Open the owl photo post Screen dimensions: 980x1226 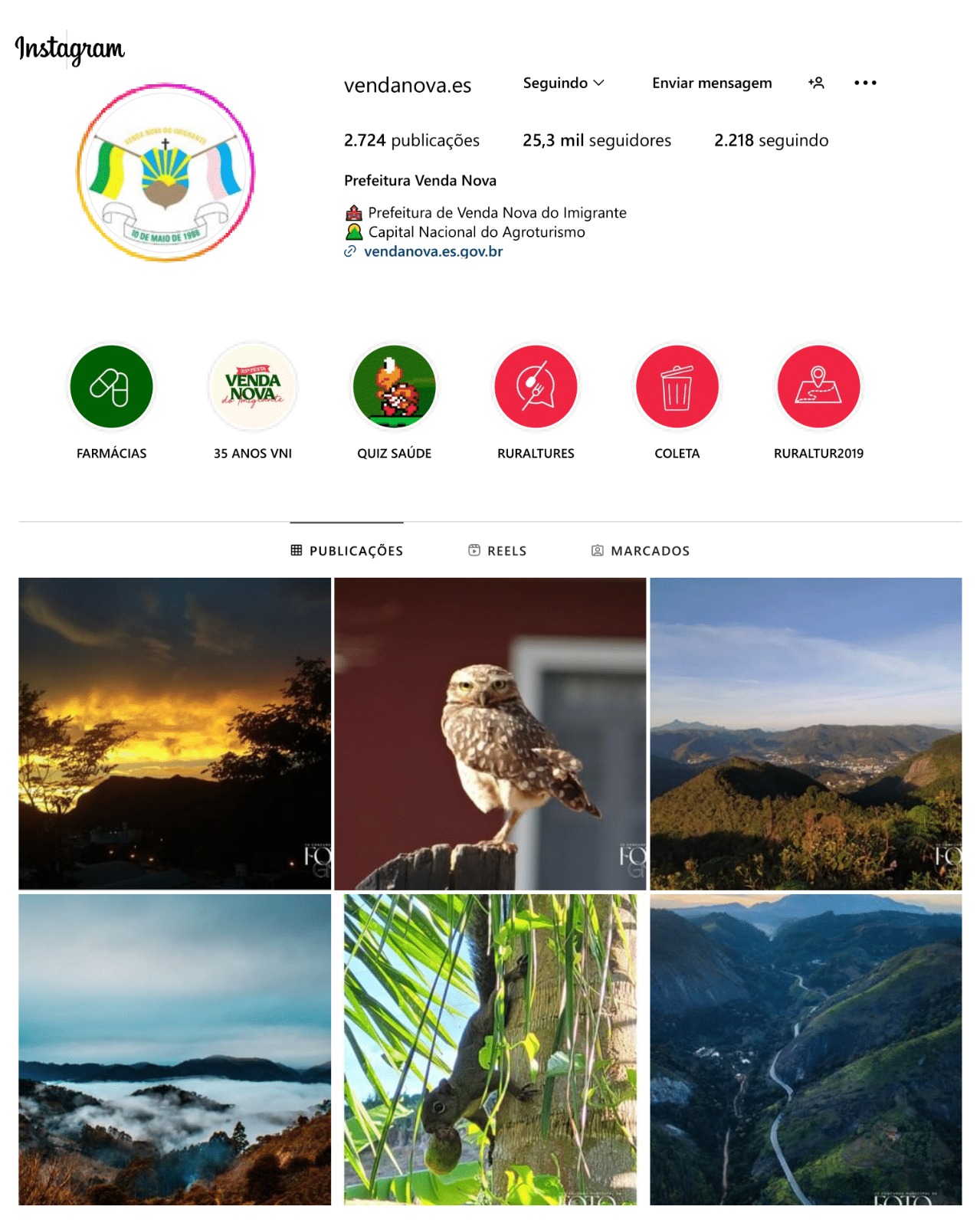pos(490,733)
